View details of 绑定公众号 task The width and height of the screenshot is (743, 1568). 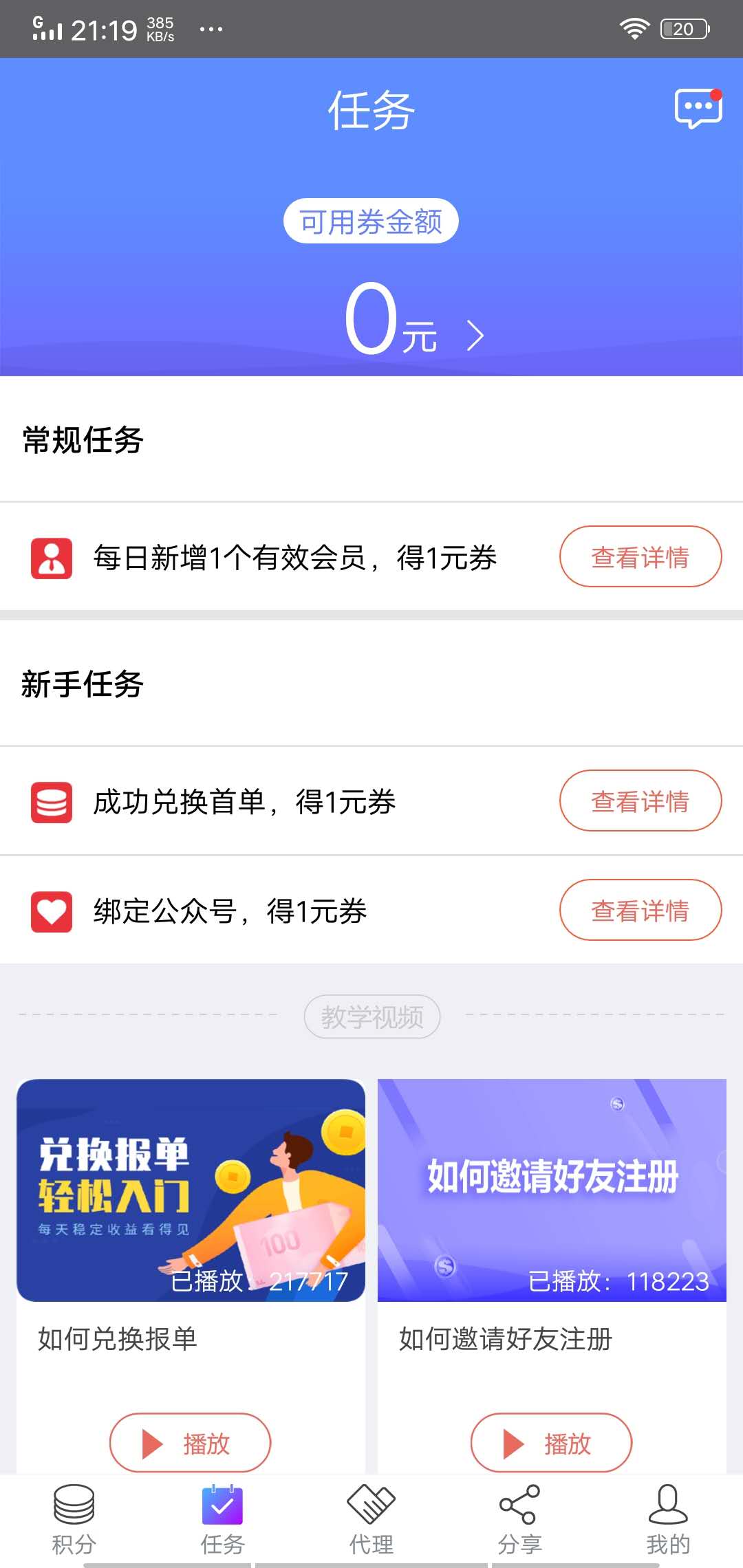pyautogui.click(x=640, y=909)
